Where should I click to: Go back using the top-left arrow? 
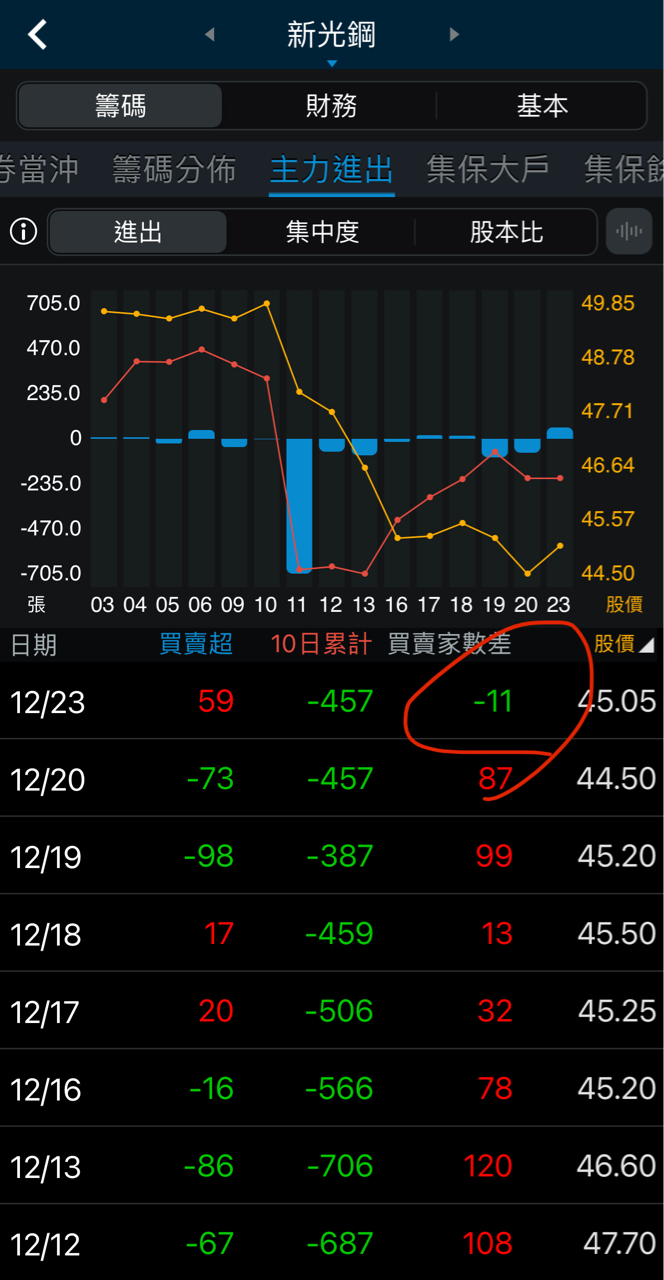[37, 35]
